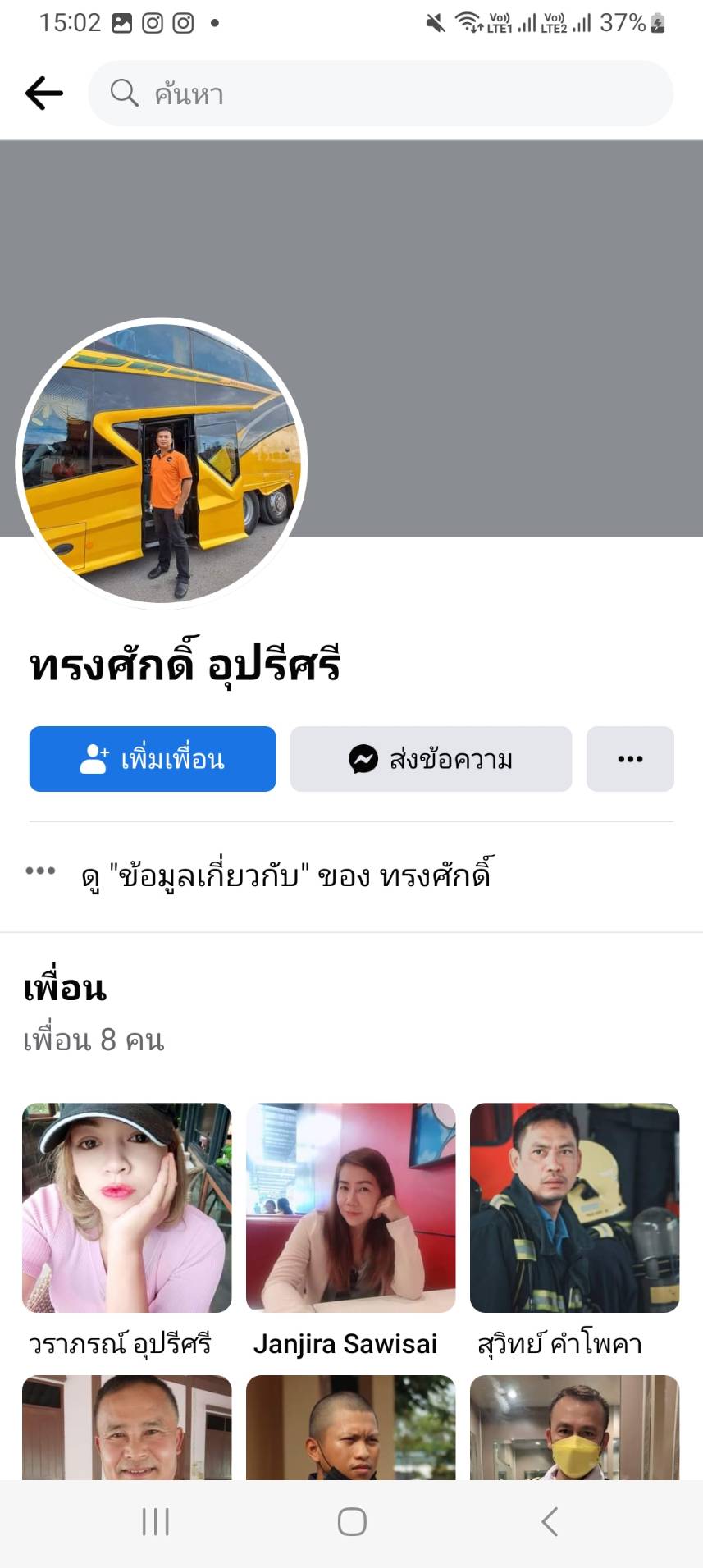
Task: Open friend วราภรณ์ อุปรีศรี's profile
Action: (x=126, y=1208)
